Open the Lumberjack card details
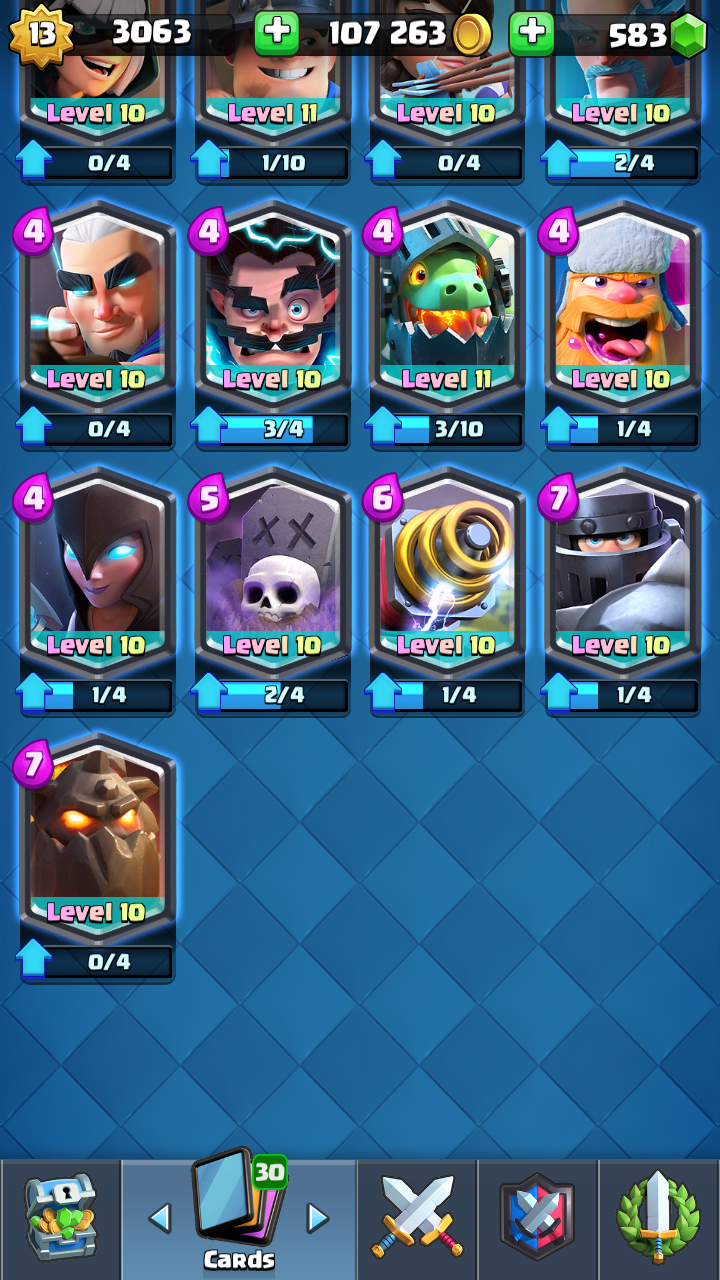The height and width of the screenshot is (1280, 720). pyautogui.click(x=623, y=327)
